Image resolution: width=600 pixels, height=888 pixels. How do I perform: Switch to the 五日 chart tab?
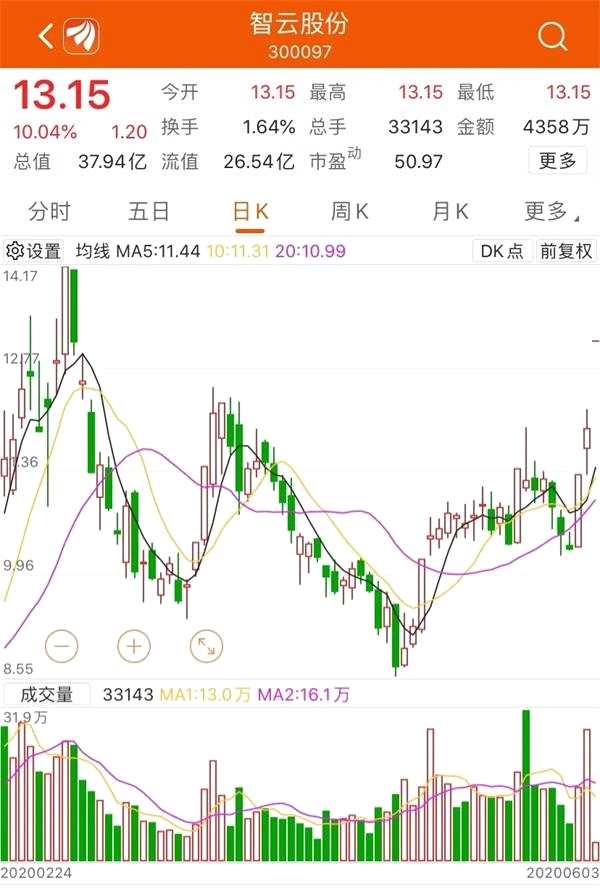(x=149, y=212)
